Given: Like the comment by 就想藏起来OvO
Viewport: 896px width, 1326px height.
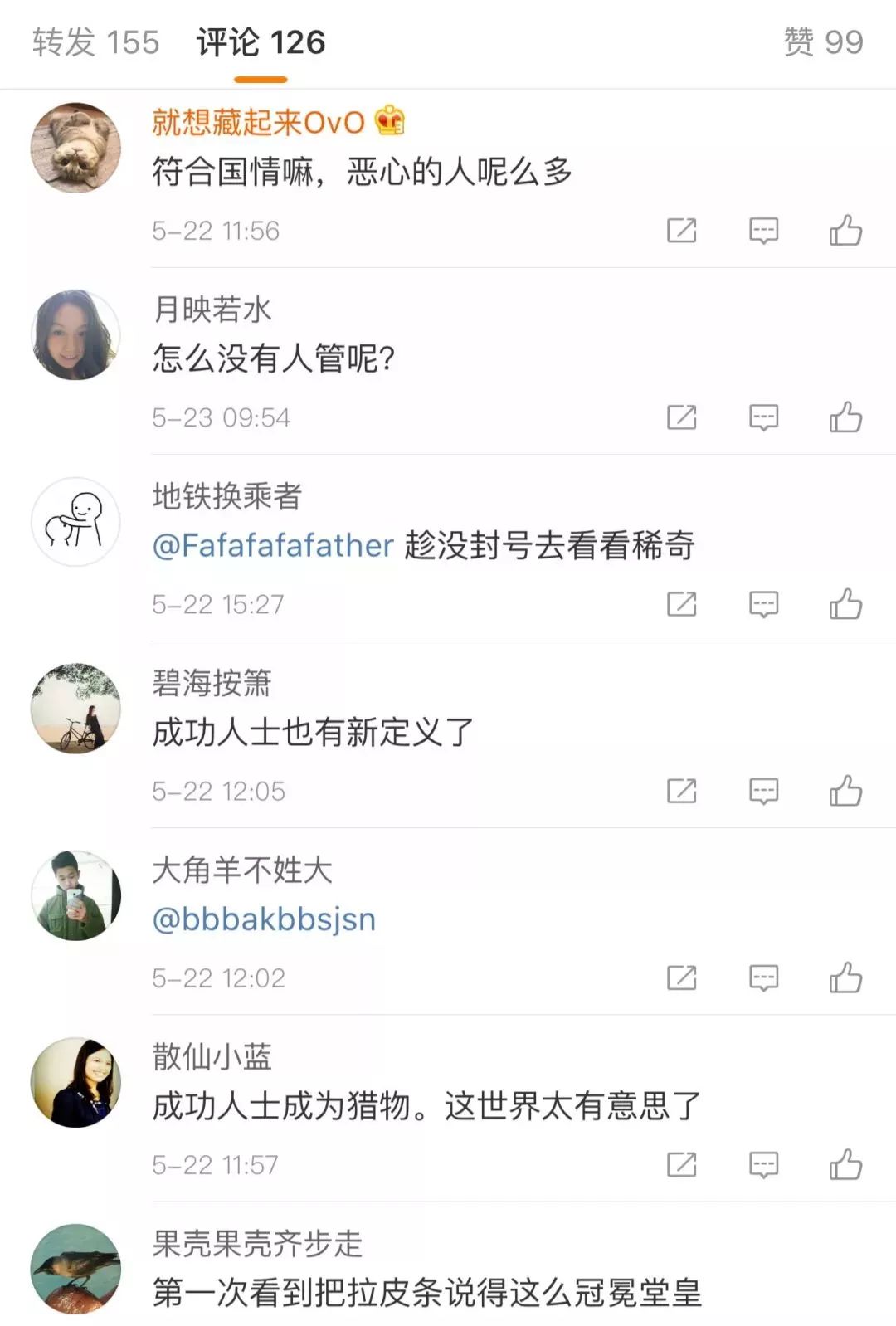Looking at the screenshot, I should tap(845, 231).
